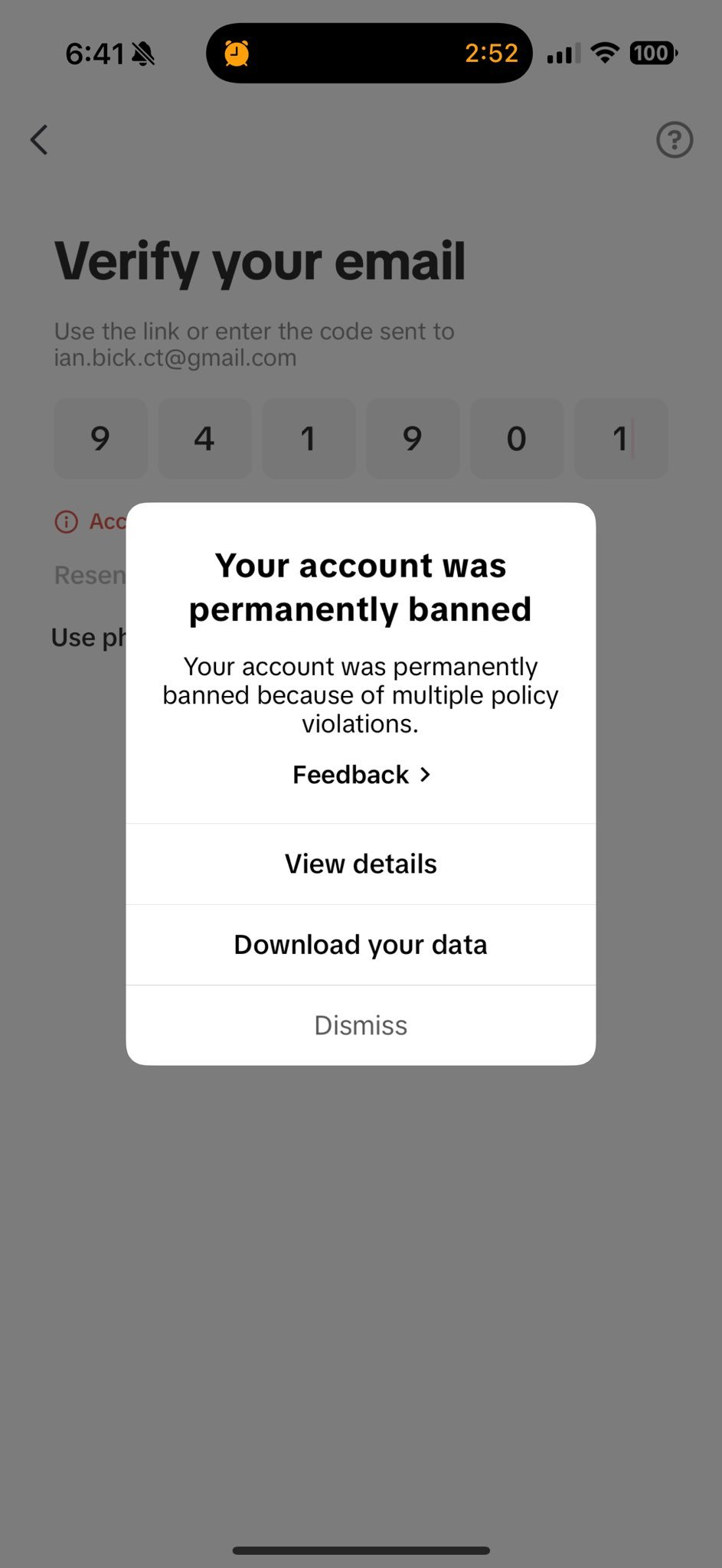722x1568 pixels.
Task: Open View details from the ban dialog
Action: click(x=361, y=863)
